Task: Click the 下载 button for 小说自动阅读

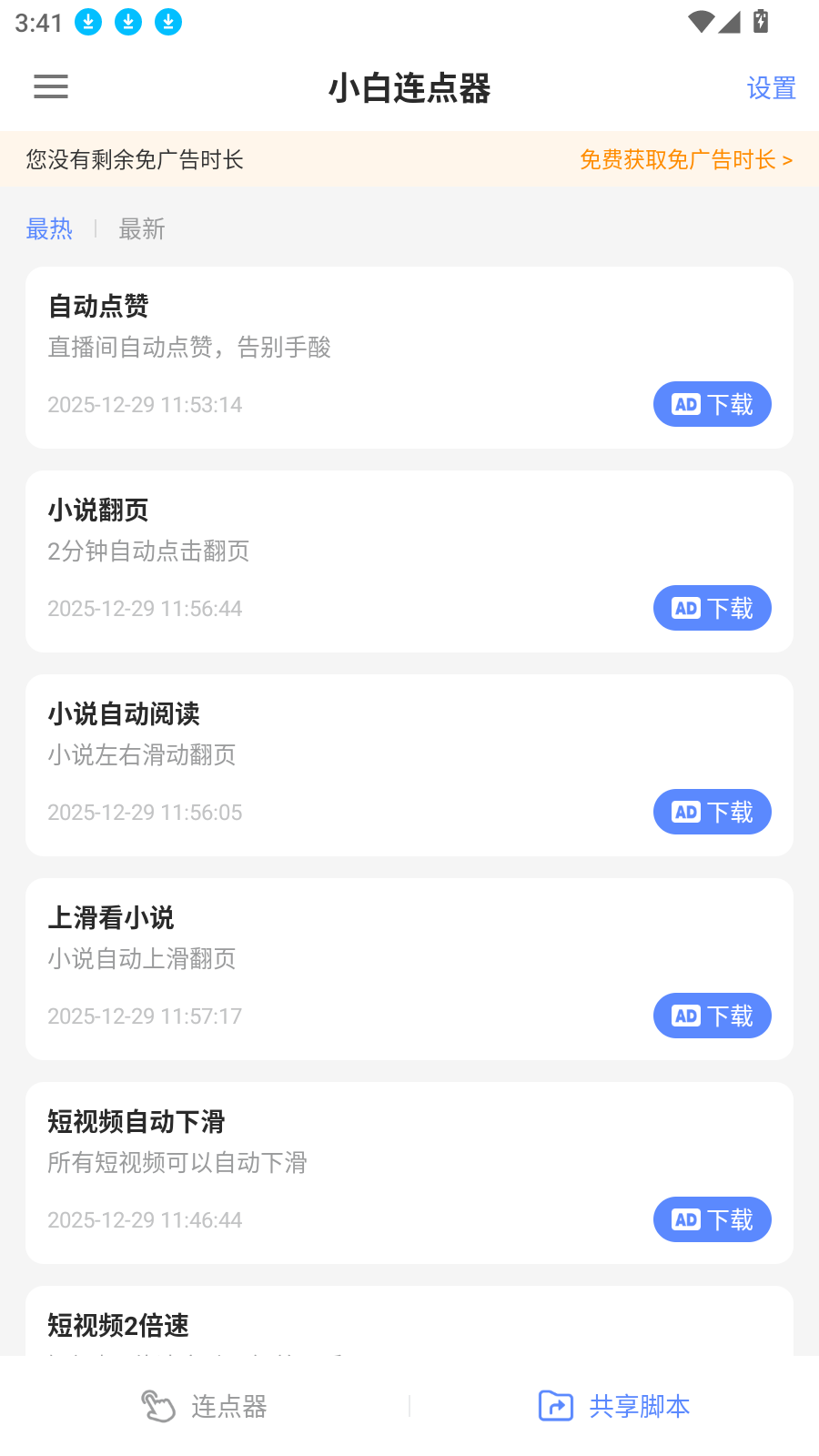Action: coord(712,812)
